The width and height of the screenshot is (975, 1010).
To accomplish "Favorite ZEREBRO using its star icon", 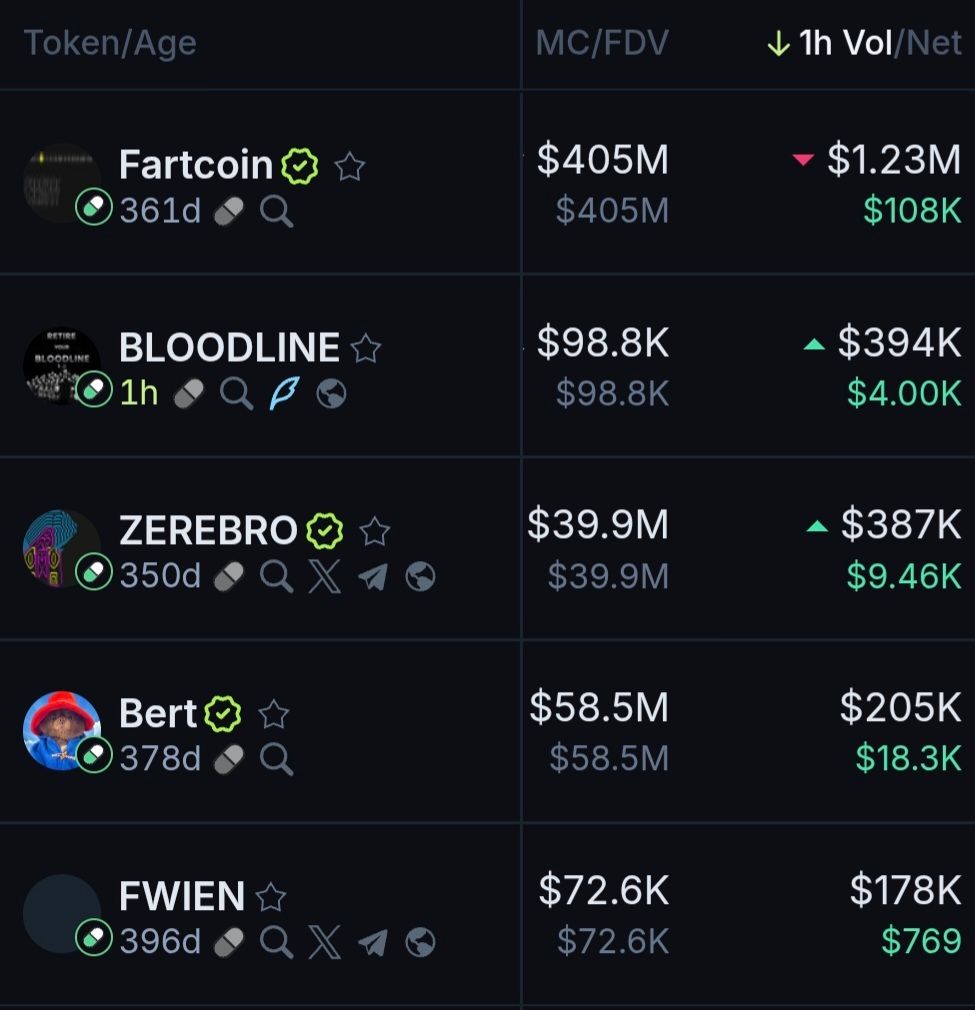I will click(374, 531).
